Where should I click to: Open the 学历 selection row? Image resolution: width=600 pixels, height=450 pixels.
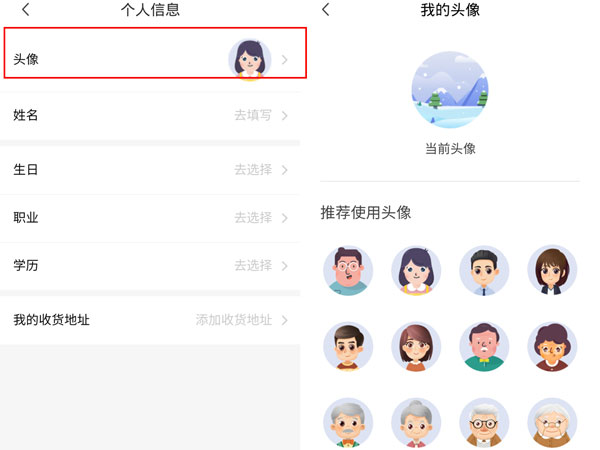pyautogui.click(x=150, y=265)
